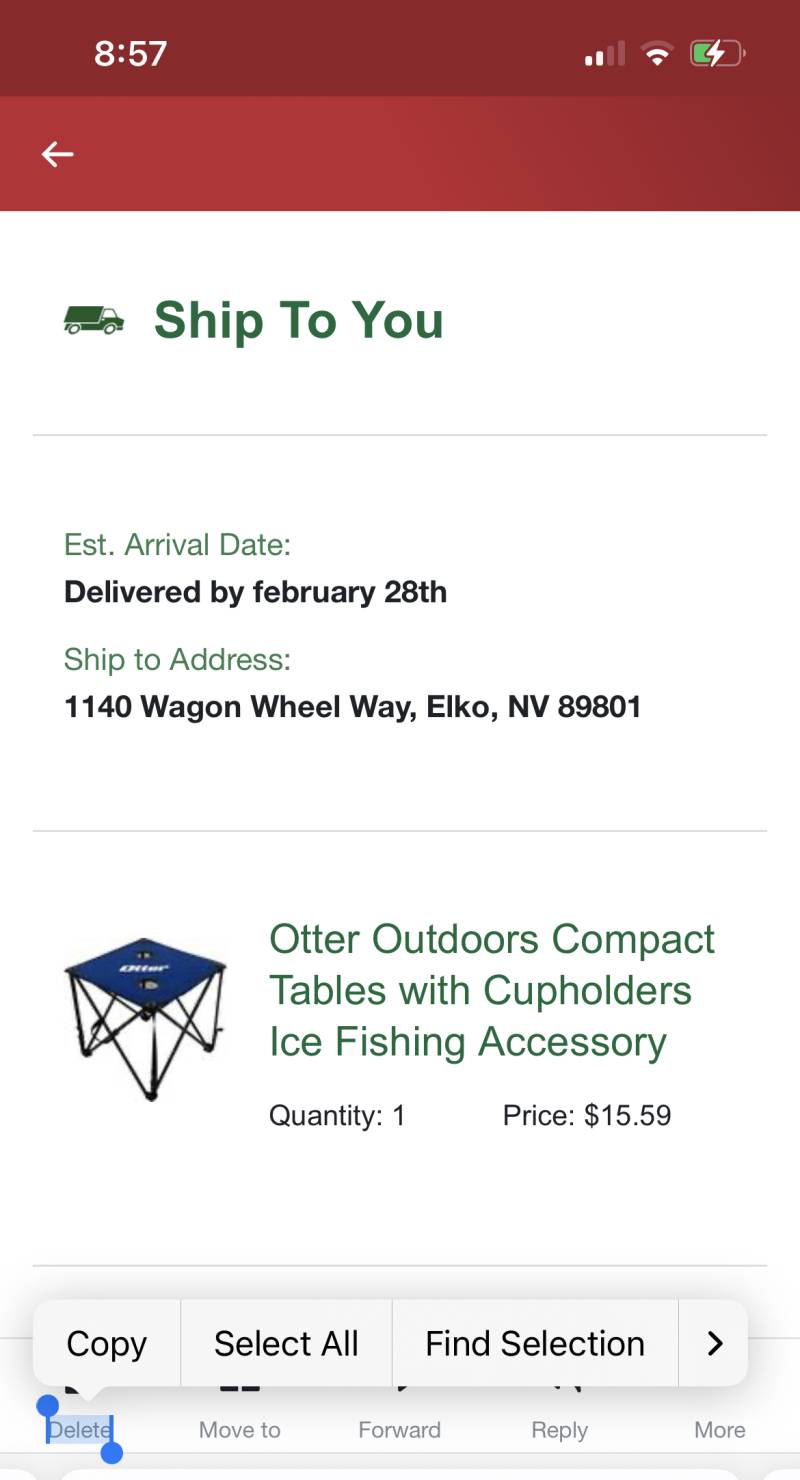Tap Find Selection in the popup
Image resolution: width=800 pixels, height=1480 pixels.
(535, 1343)
